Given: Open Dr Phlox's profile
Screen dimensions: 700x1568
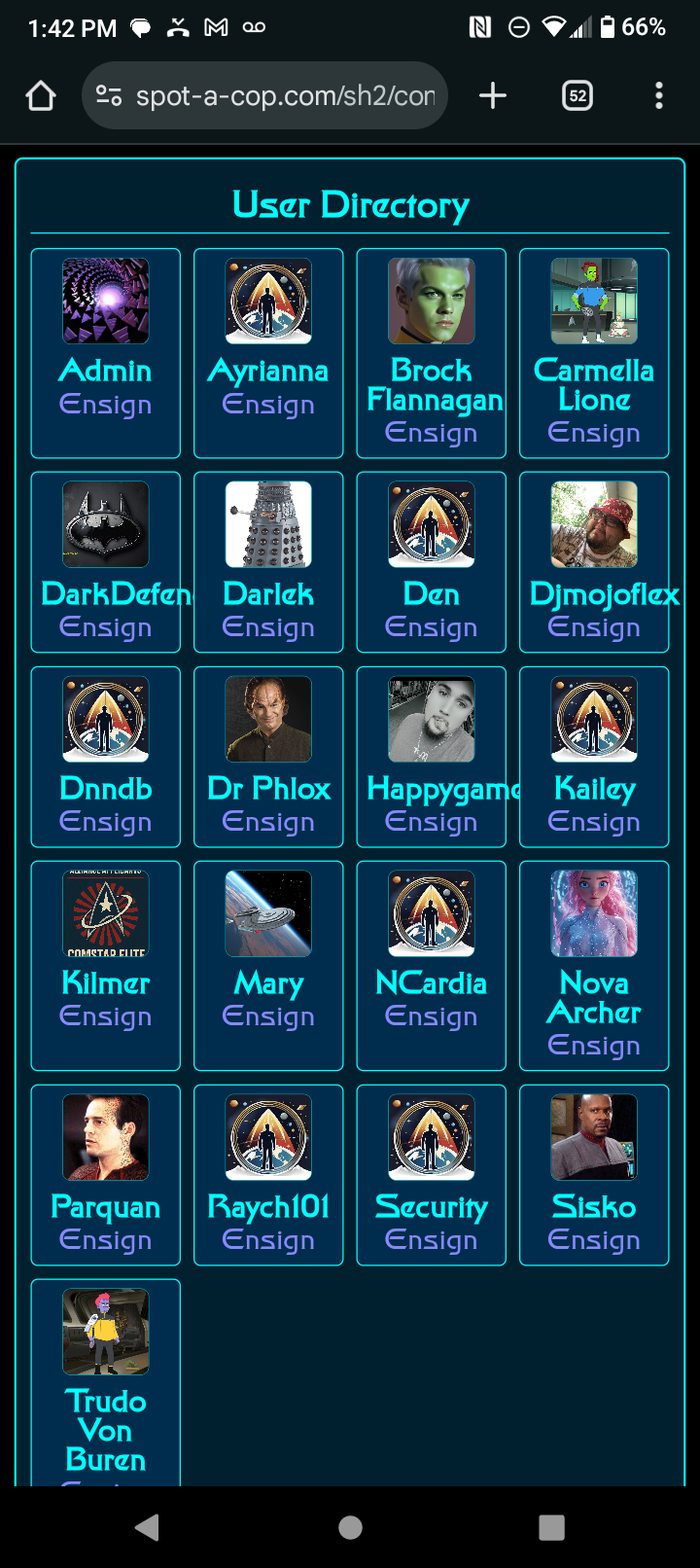Looking at the screenshot, I should click(268, 756).
